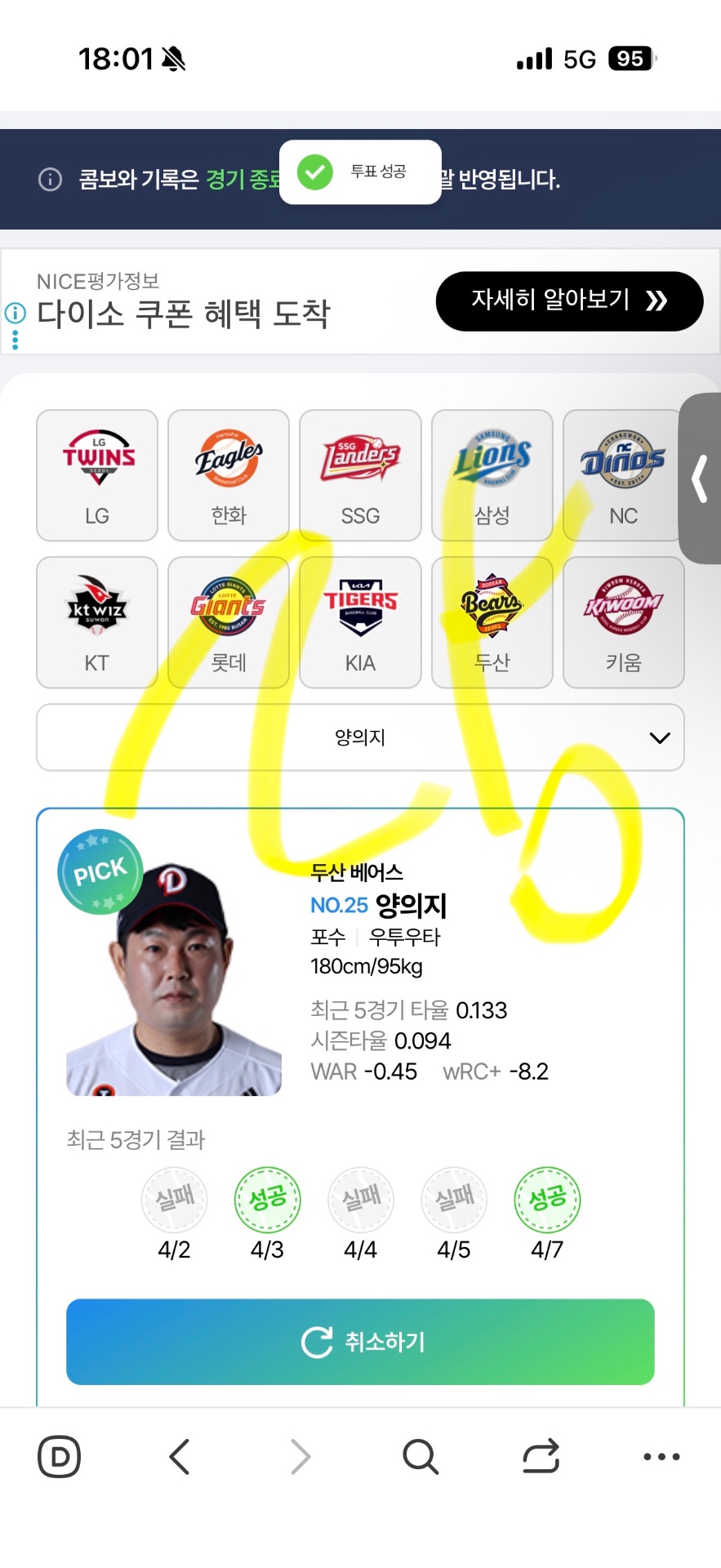Expand the 양의지 player dropdown
Viewport: 721px width, 1568px height.
[360, 737]
